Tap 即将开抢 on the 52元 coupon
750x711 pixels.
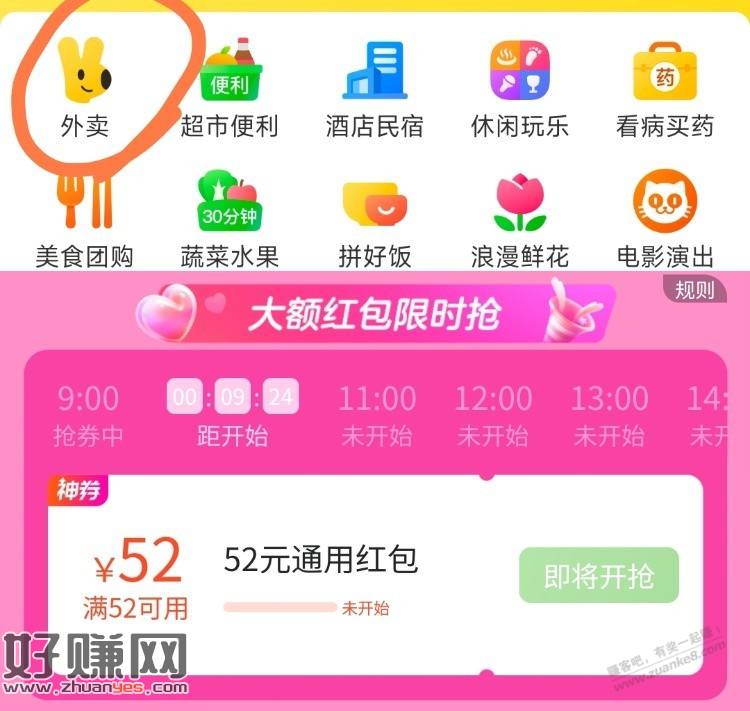point(598,575)
